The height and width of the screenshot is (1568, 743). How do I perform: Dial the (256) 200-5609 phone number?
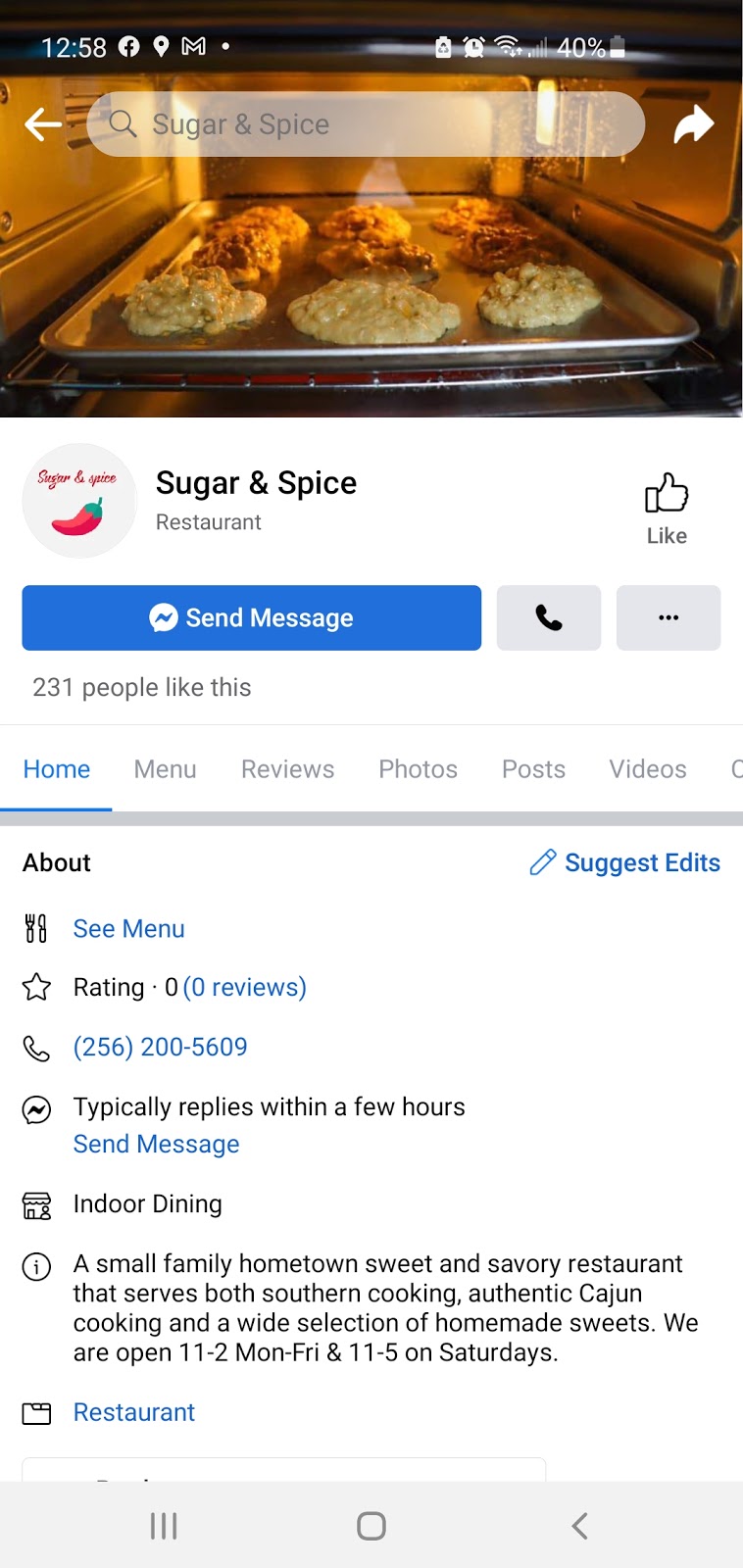click(x=160, y=1047)
